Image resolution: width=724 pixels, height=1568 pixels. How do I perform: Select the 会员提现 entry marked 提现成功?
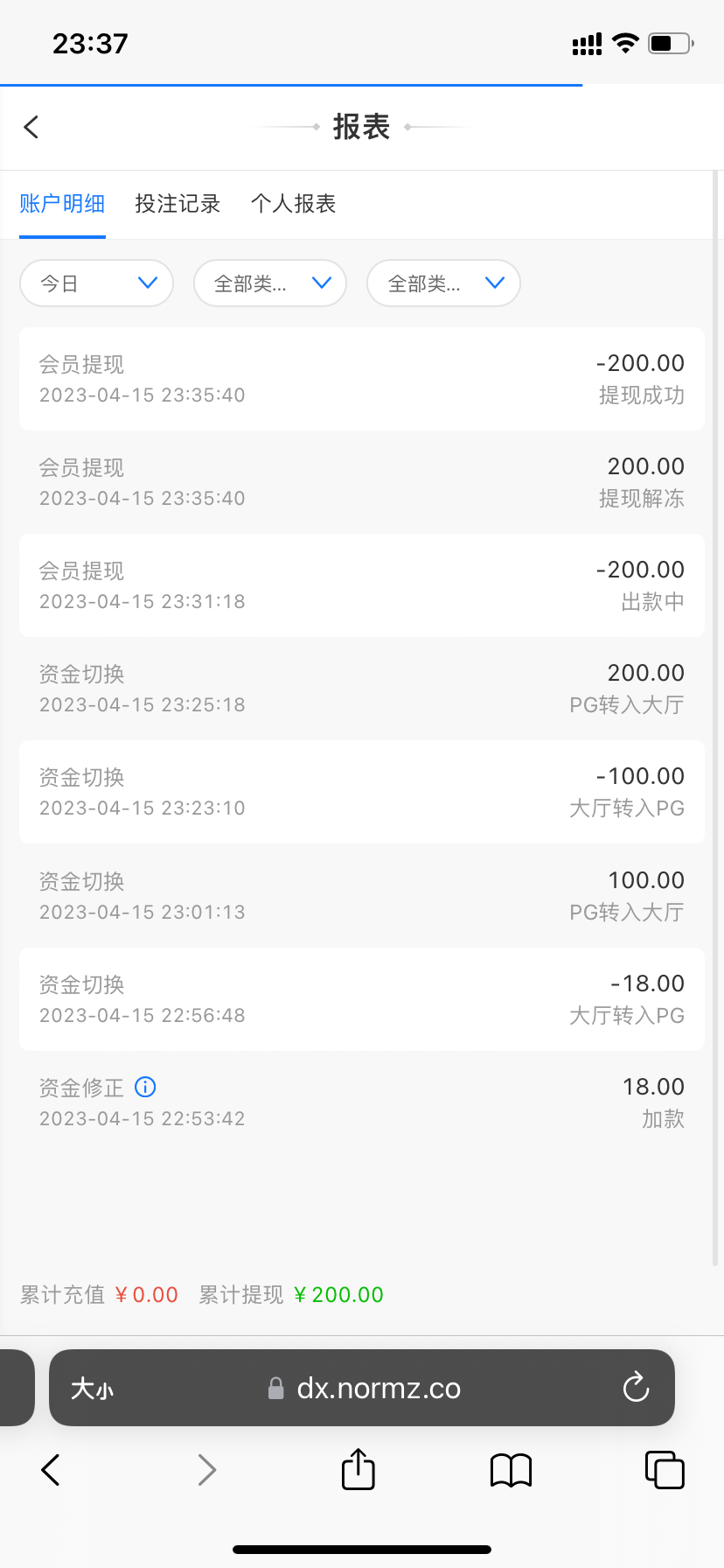tap(362, 378)
